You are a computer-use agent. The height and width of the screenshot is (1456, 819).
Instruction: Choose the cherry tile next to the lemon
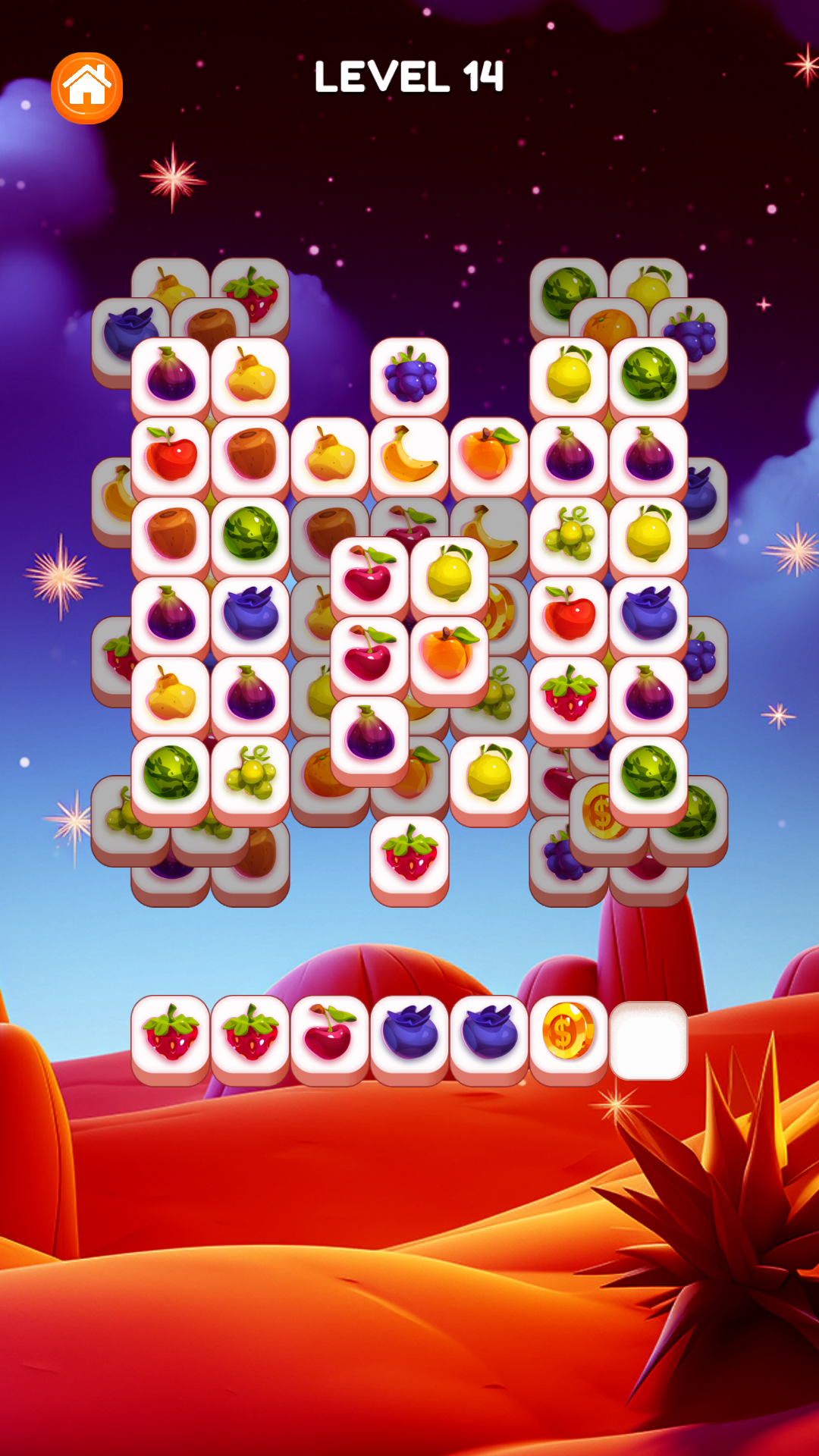point(369,576)
